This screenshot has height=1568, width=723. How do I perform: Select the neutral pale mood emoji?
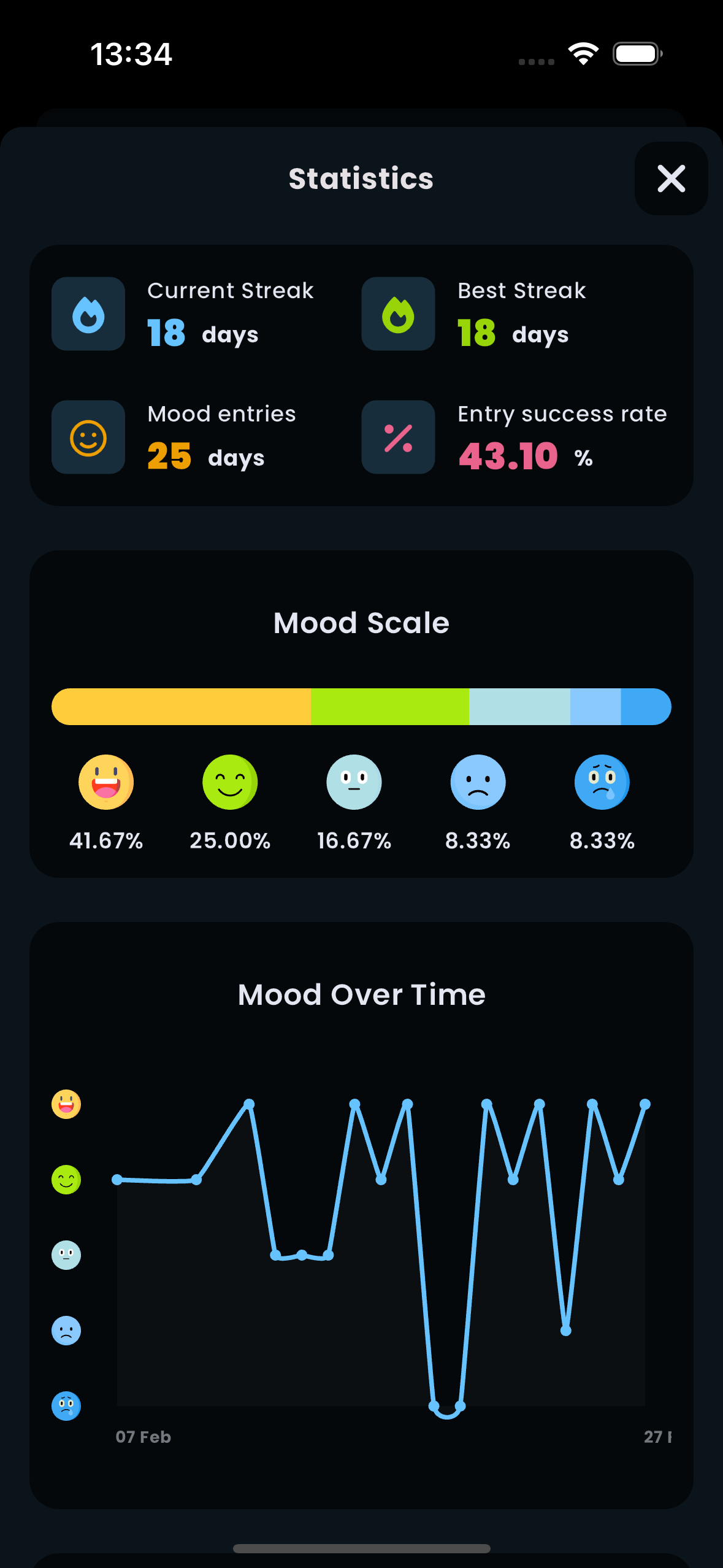354,782
